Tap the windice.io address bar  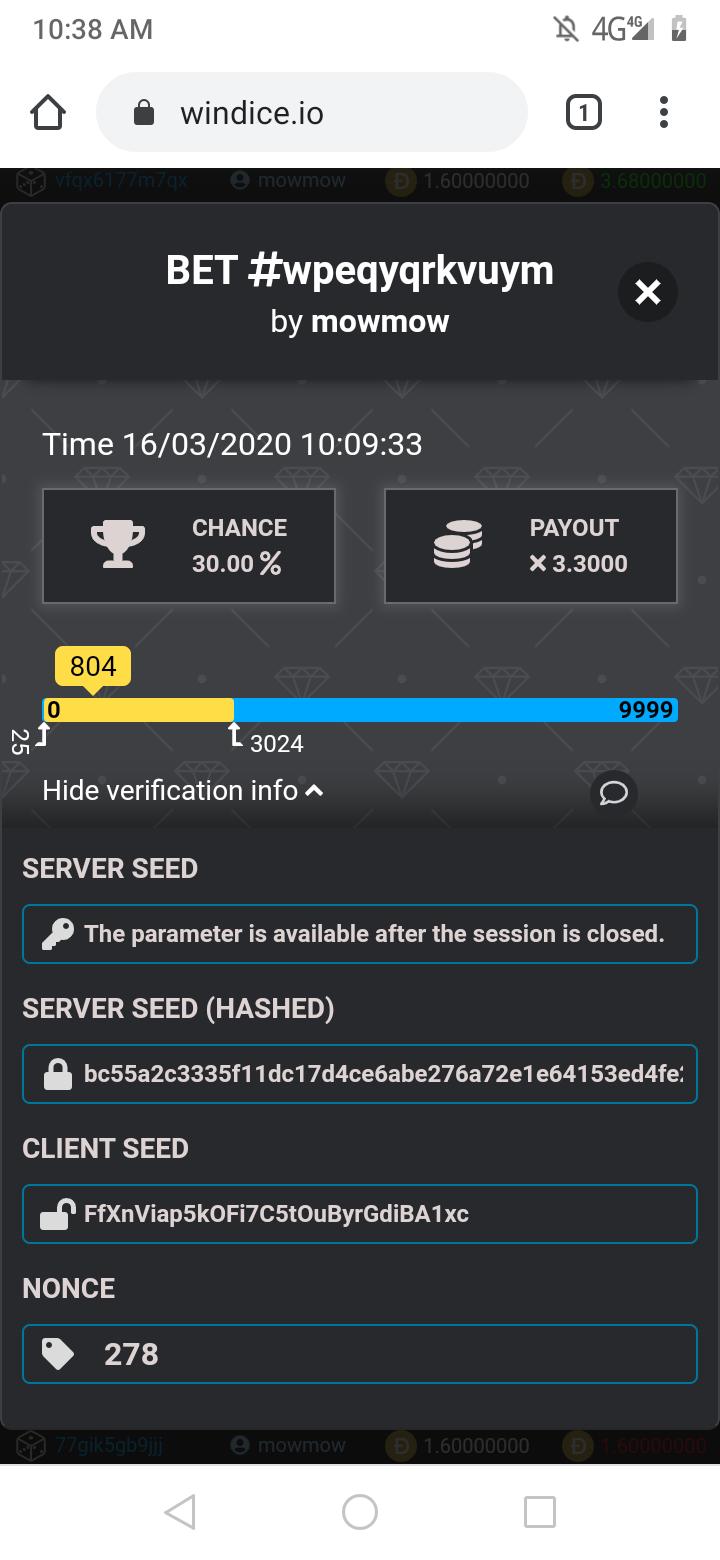click(310, 113)
